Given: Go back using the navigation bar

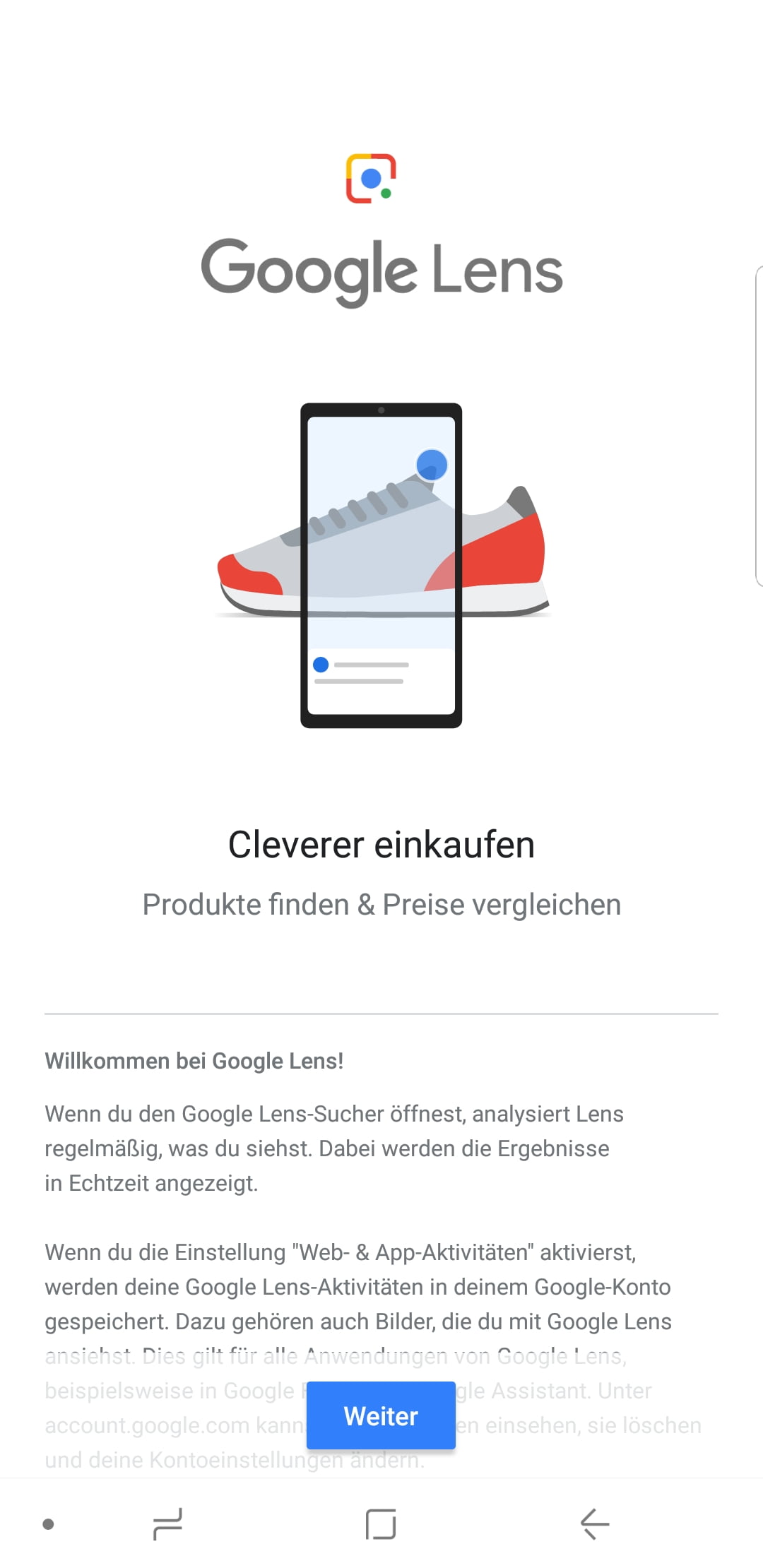Looking at the screenshot, I should pos(594,1524).
